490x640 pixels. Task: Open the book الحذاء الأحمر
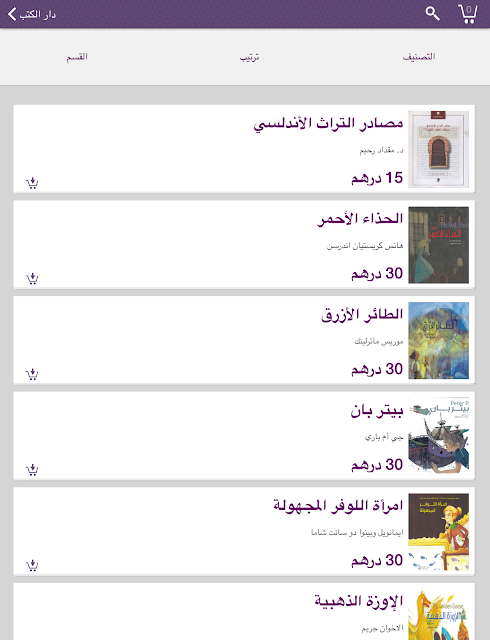click(x=244, y=244)
